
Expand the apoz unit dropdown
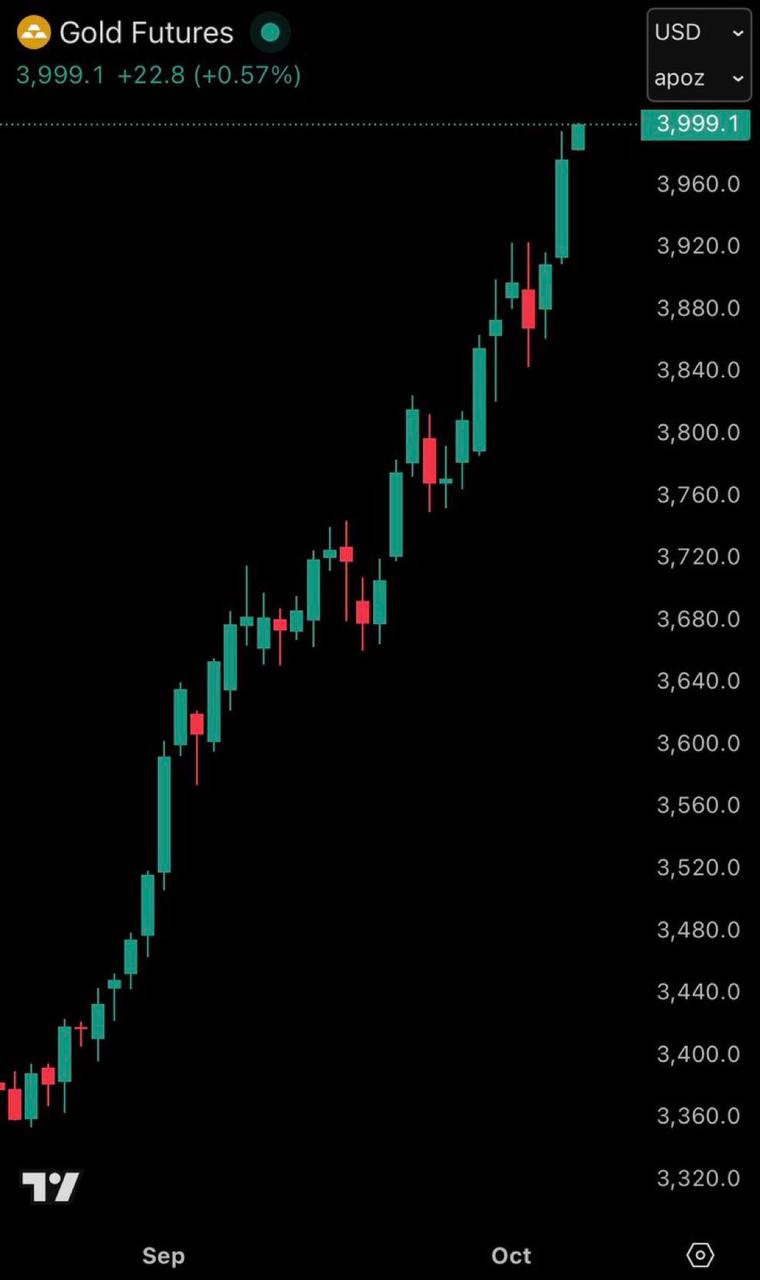[x=698, y=78]
